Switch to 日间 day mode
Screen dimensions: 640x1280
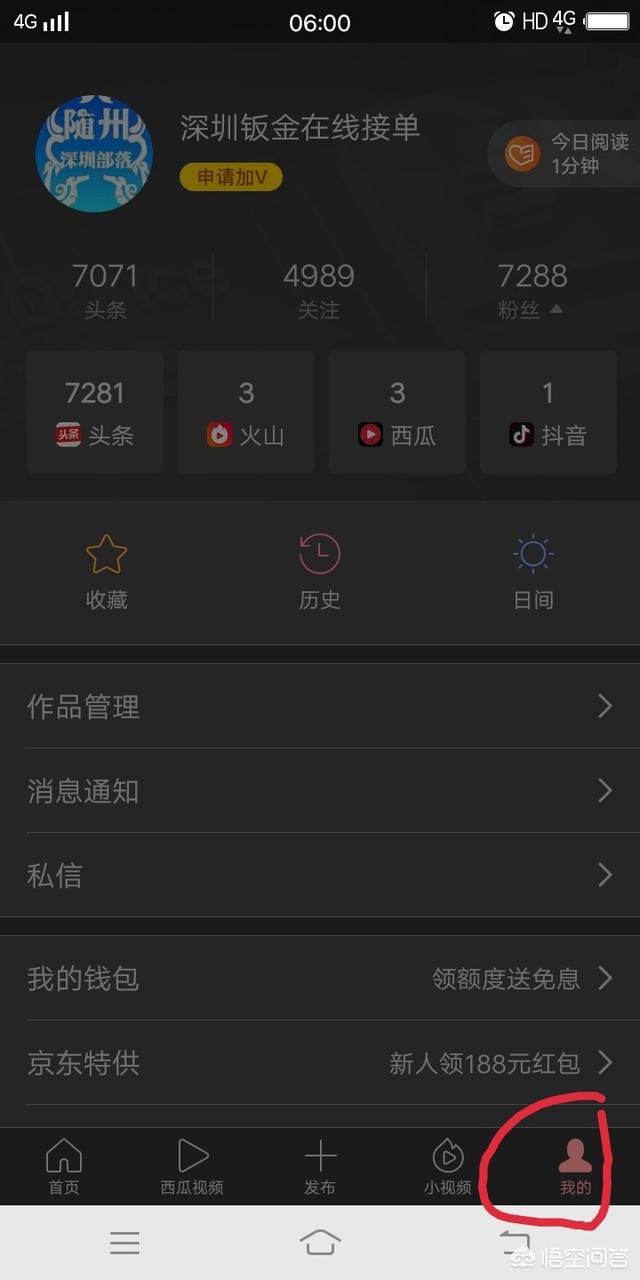(x=533, y=572)
